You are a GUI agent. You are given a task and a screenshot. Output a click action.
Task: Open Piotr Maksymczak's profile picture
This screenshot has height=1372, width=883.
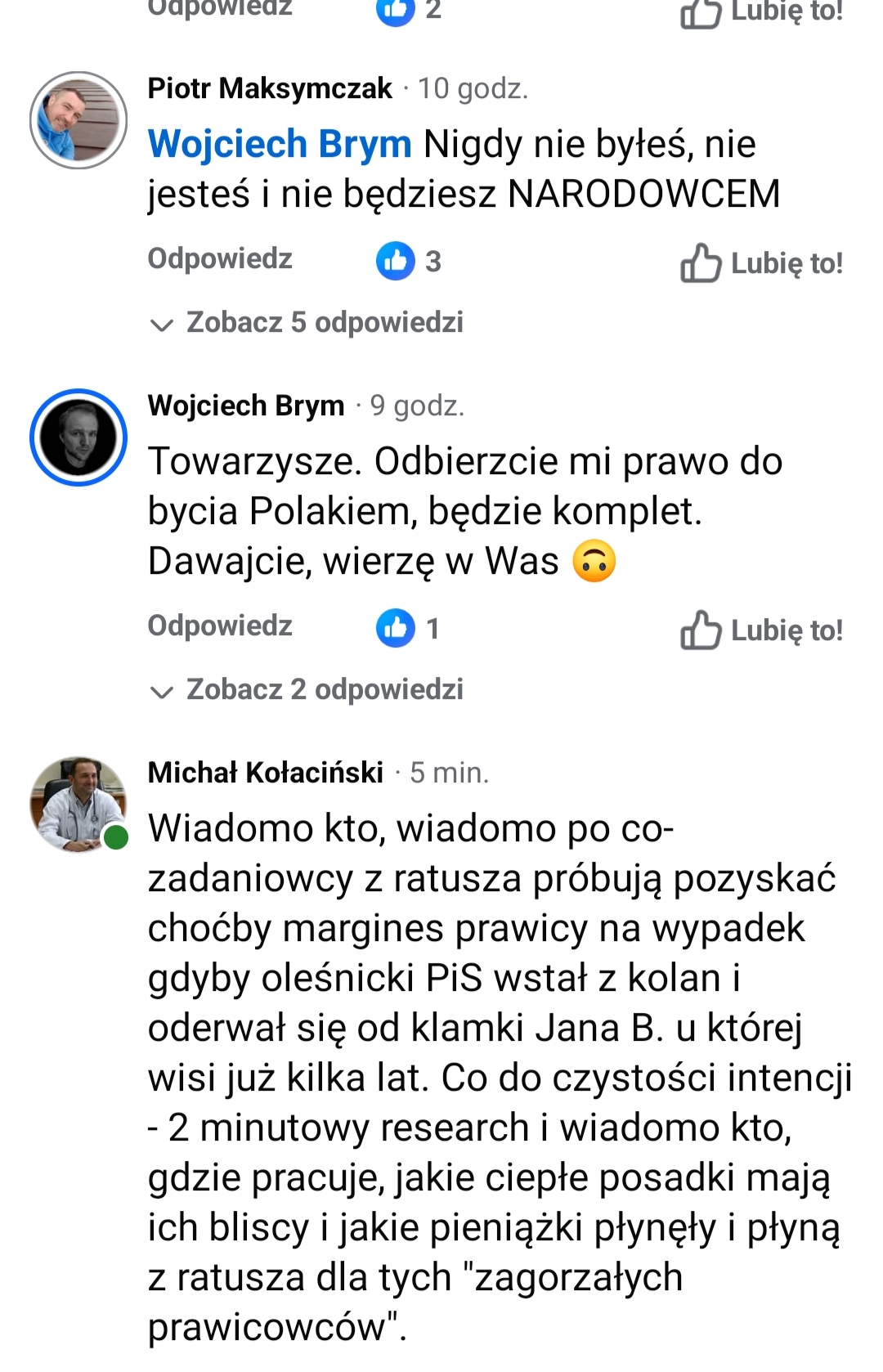pos(78,120)
